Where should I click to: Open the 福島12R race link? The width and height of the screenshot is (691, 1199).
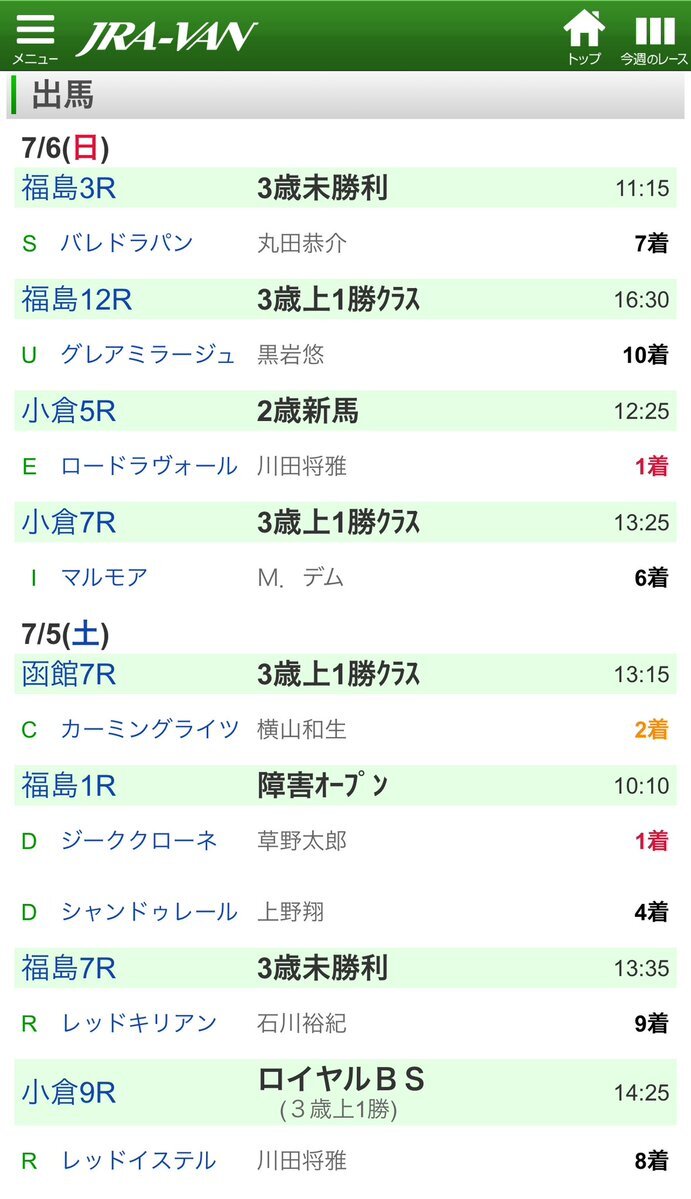[76, 300]
